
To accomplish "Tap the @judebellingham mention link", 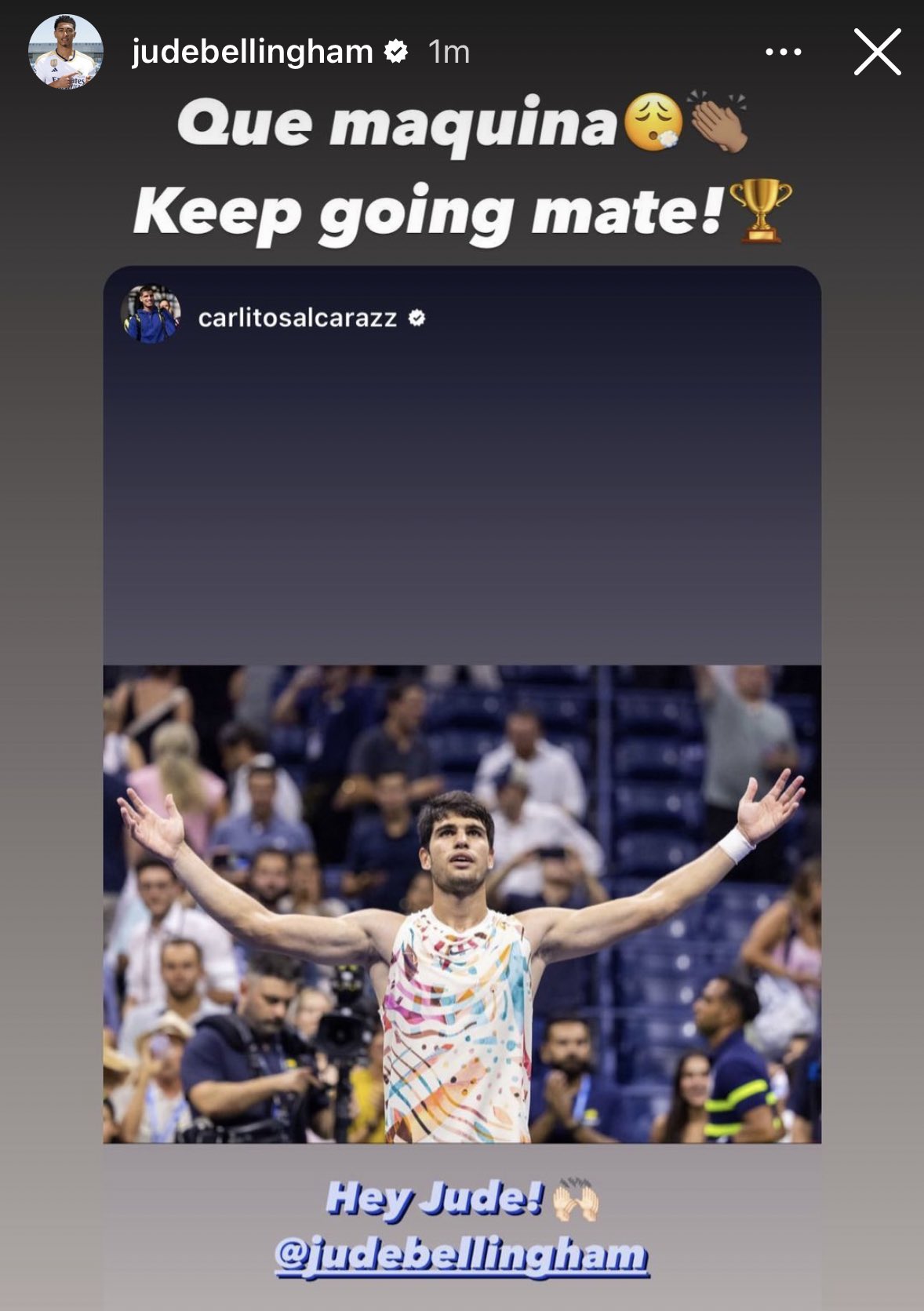I will tap(462, 1255).
